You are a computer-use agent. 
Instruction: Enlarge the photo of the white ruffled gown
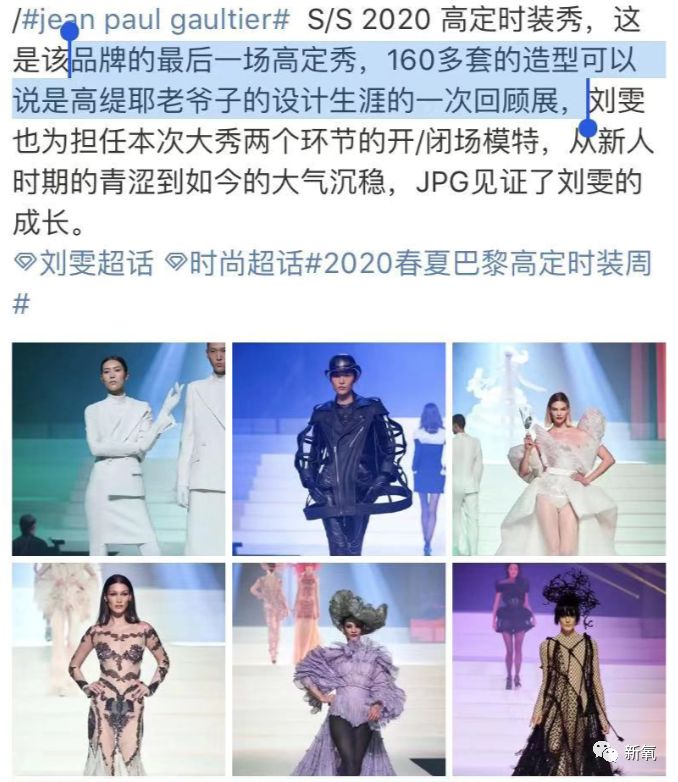tap(558, 449)
